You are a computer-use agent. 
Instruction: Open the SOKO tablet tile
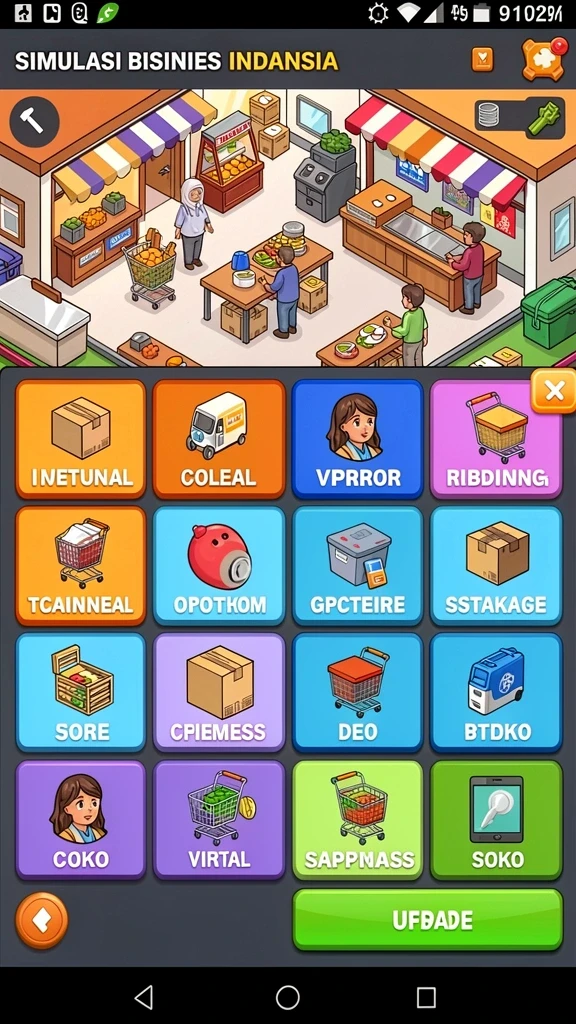pos(496,820)
